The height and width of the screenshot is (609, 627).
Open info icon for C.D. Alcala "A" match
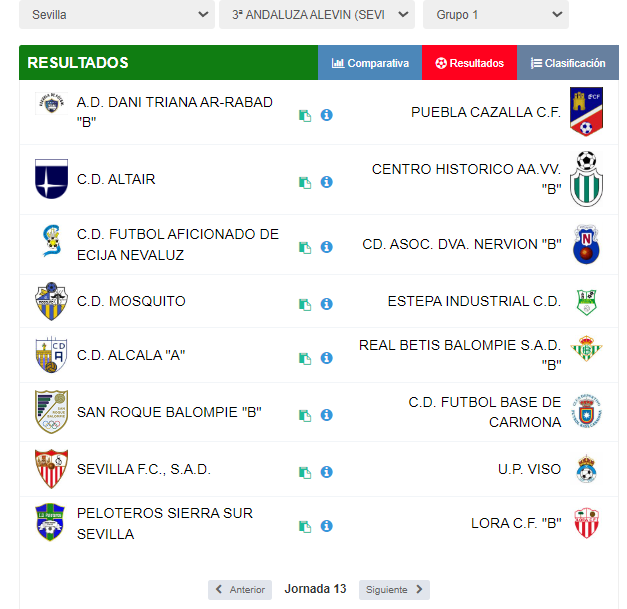click(x=326, y=357)
